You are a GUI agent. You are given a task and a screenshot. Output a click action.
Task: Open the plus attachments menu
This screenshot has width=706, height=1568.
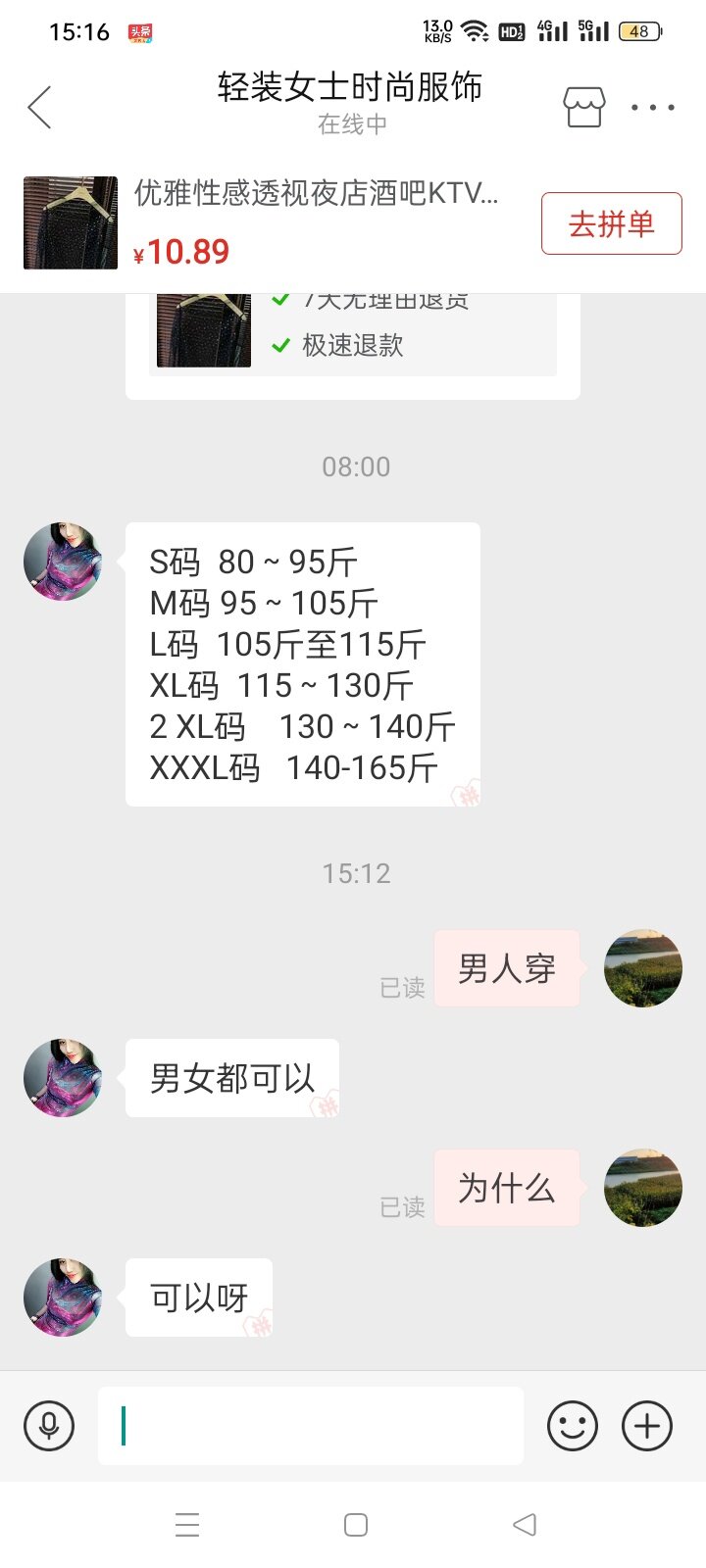tap(647, 1426)
